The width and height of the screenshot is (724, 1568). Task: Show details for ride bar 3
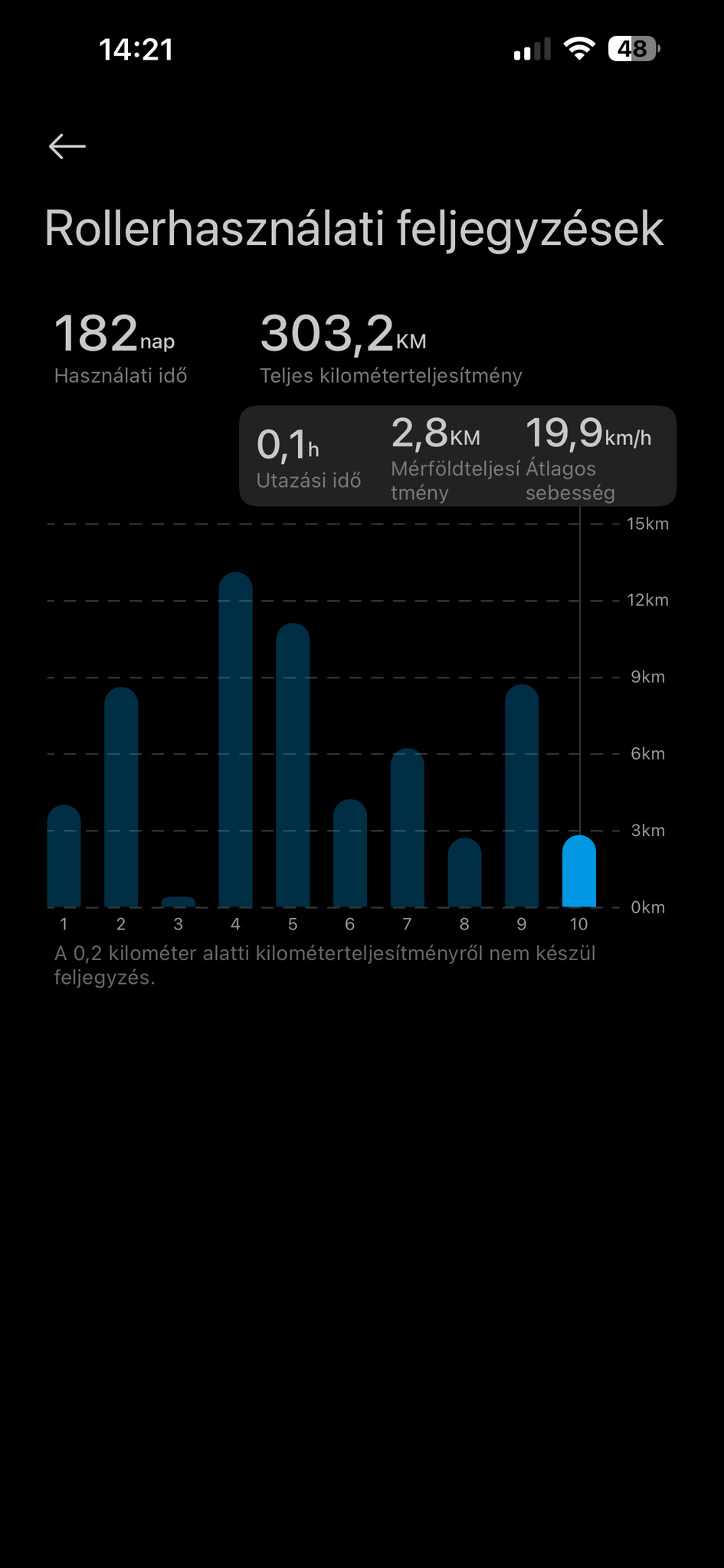tap(179, 902)
